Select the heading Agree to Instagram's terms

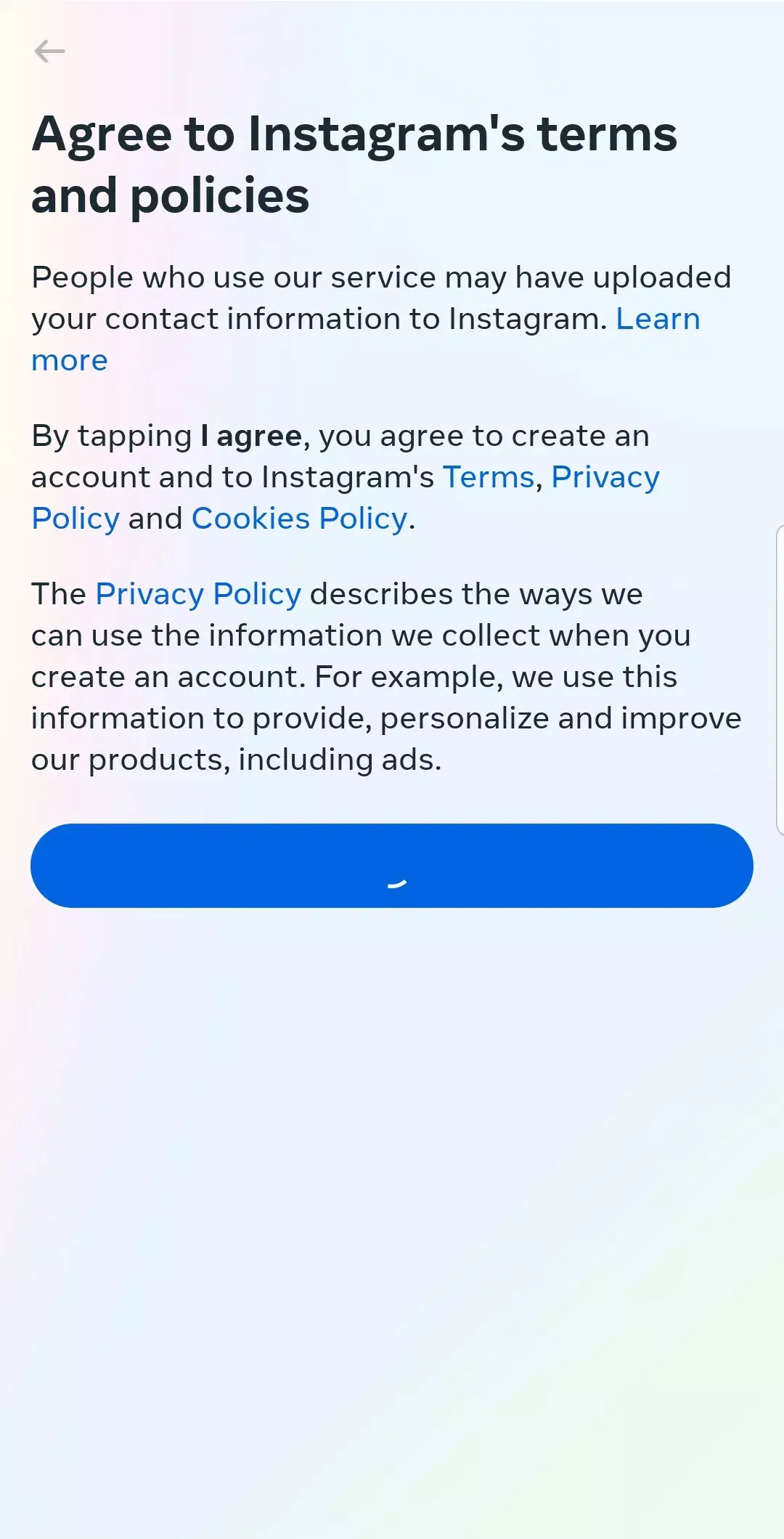tap(354, 163)
